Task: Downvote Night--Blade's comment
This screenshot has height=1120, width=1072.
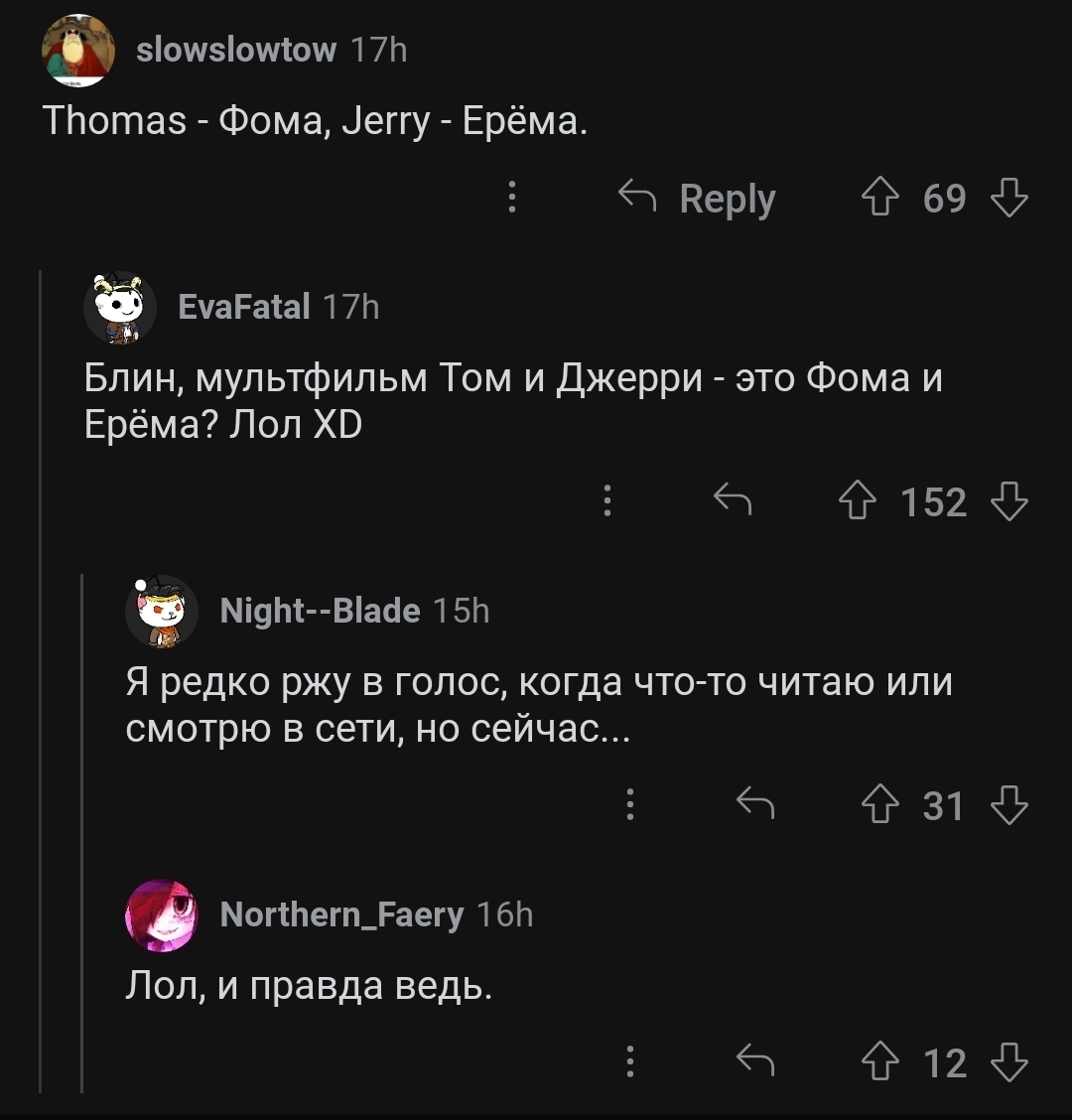Action: (1009, 805)
